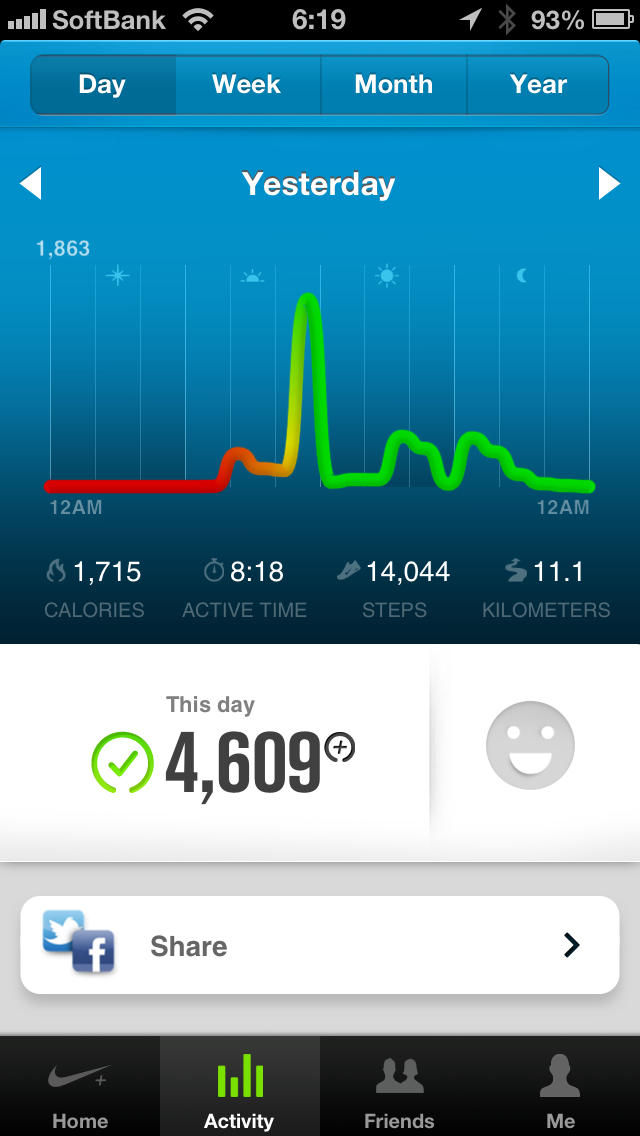Switch to the Month view
This screenshot has width=640, height=1136.
click(393, 85)
